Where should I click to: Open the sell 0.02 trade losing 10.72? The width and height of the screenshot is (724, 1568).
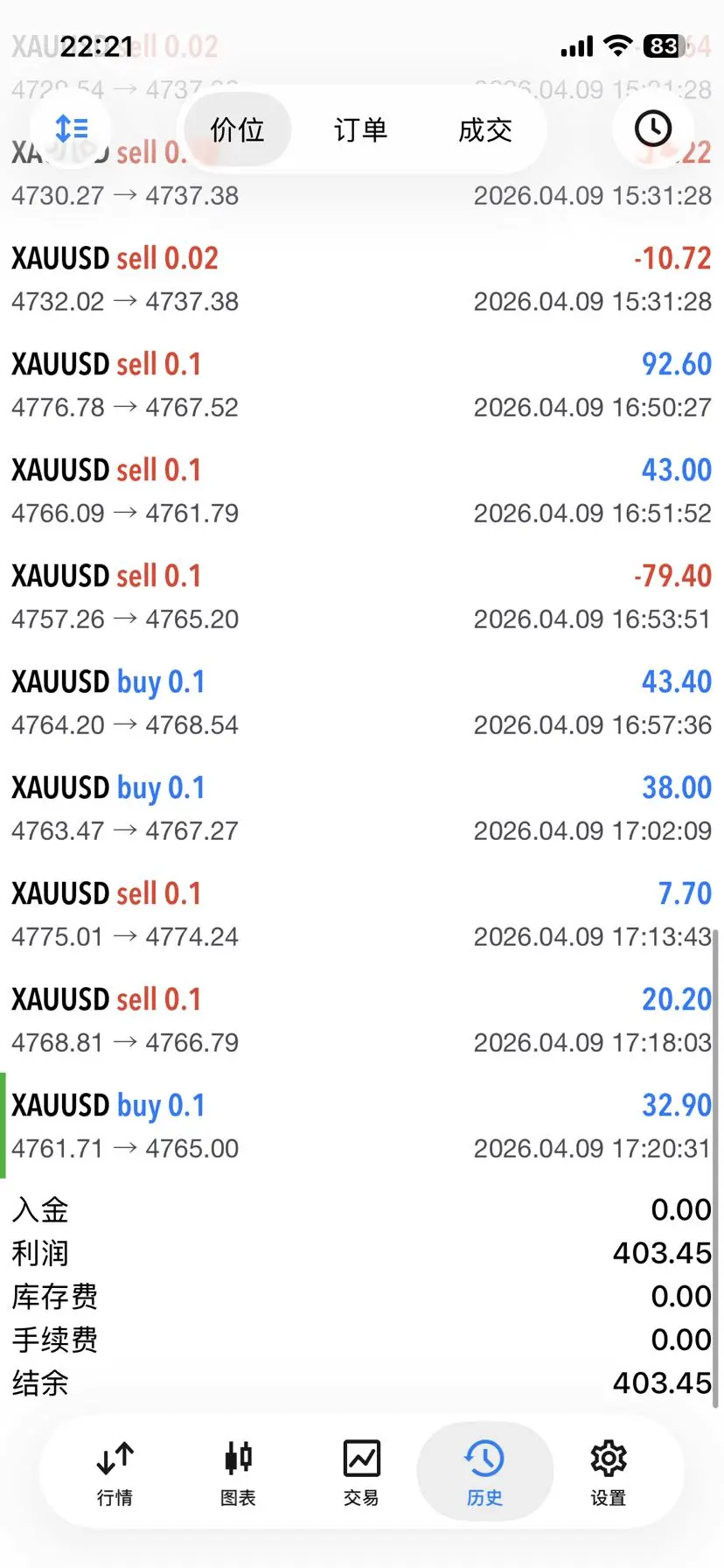point(361,279)
